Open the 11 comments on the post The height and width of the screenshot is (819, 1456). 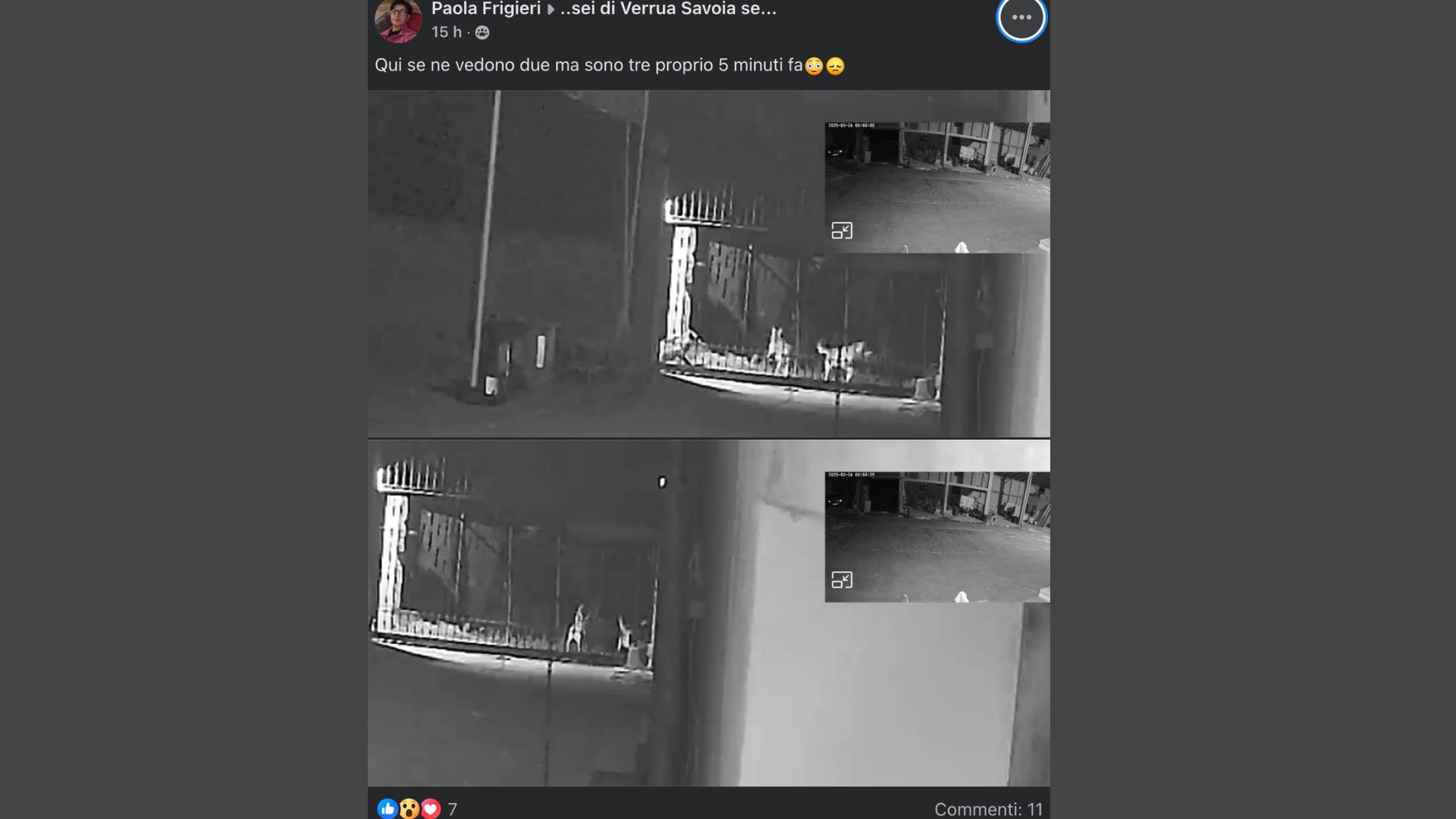[x=987, y=808]
